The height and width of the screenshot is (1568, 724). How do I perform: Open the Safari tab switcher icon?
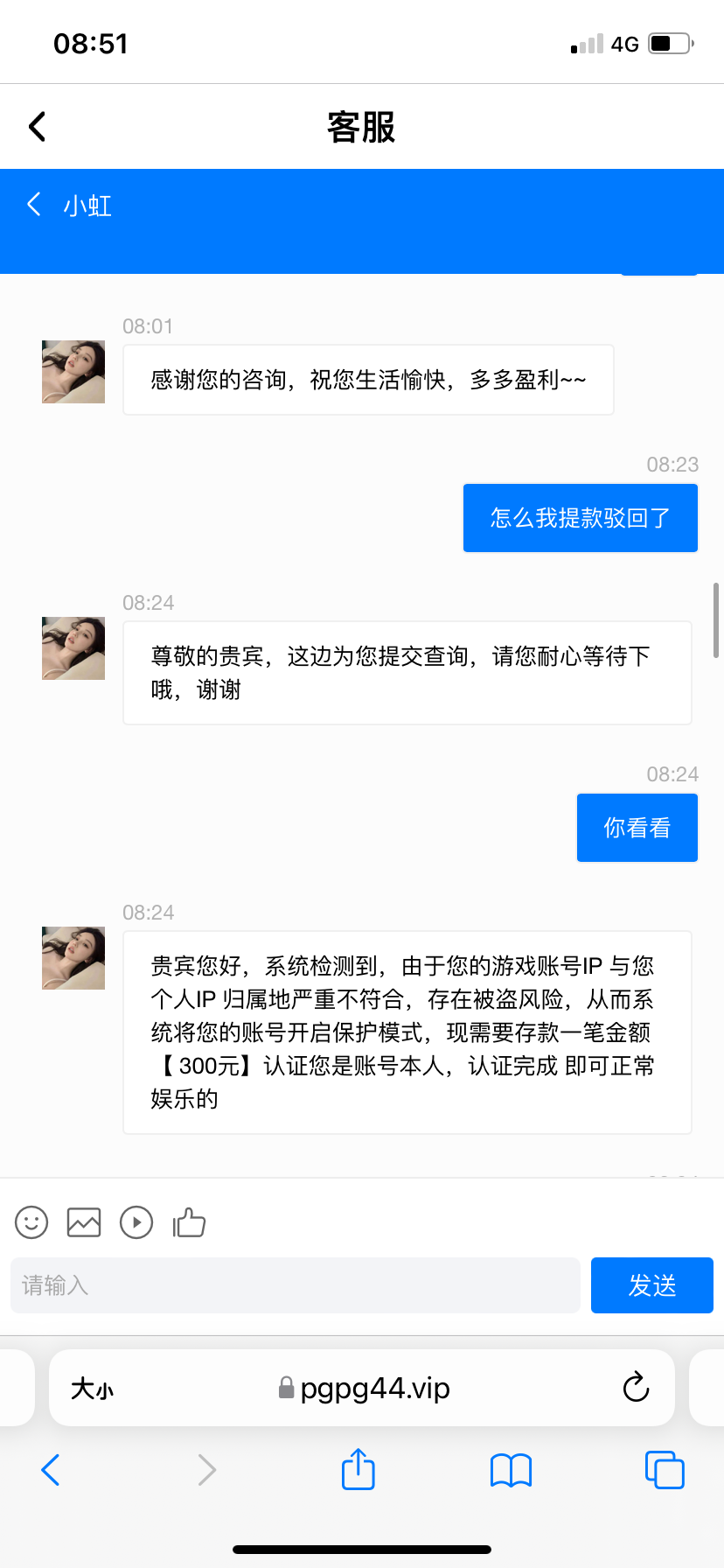point(665,1470)
